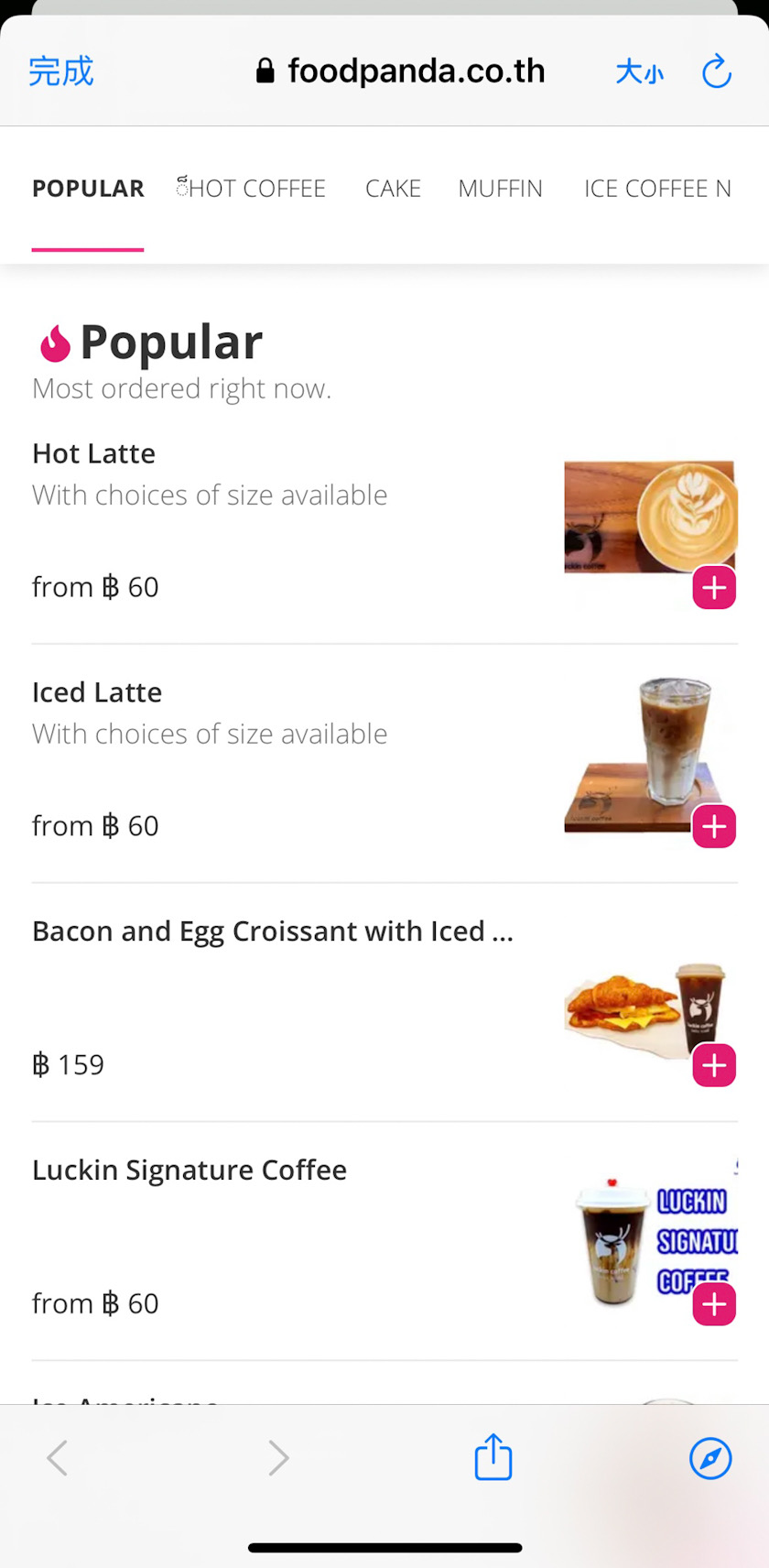769x1568 pixels.
Task: Switch to the CAKE tab
Action: coord(393,189)
